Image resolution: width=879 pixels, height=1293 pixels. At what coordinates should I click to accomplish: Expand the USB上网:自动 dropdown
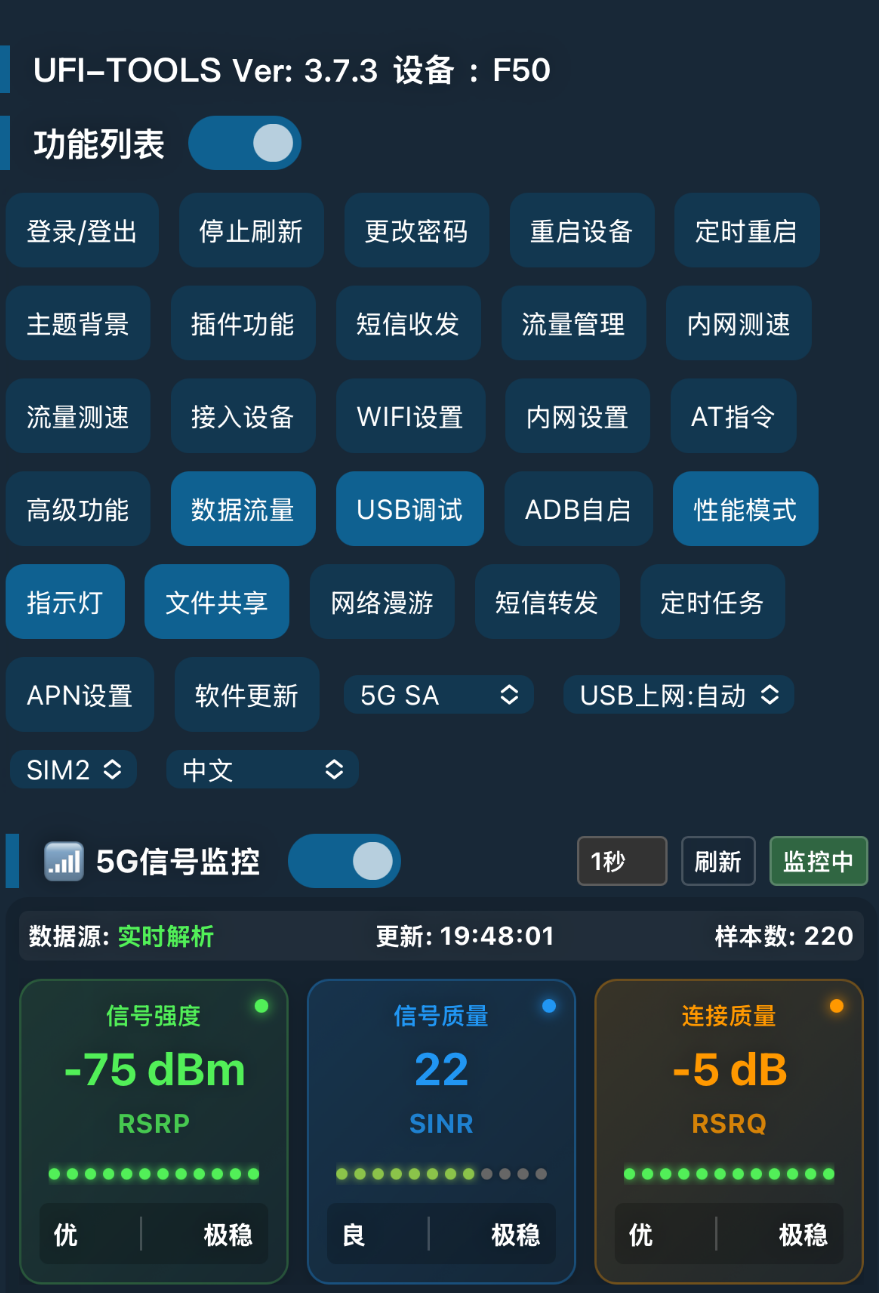pyautogui.click(x=678, y=694)
